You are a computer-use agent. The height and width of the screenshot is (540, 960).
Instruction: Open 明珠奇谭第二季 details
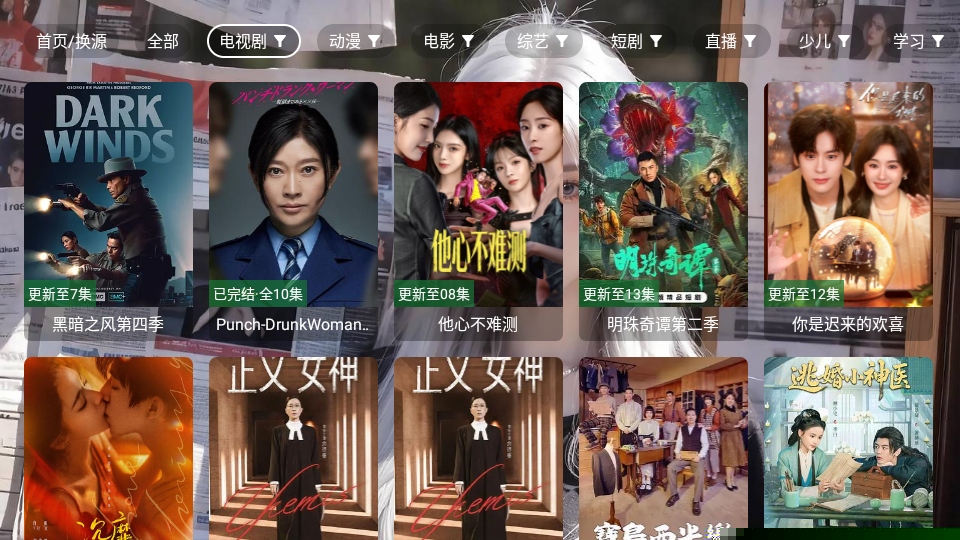[x=663, y=210]
